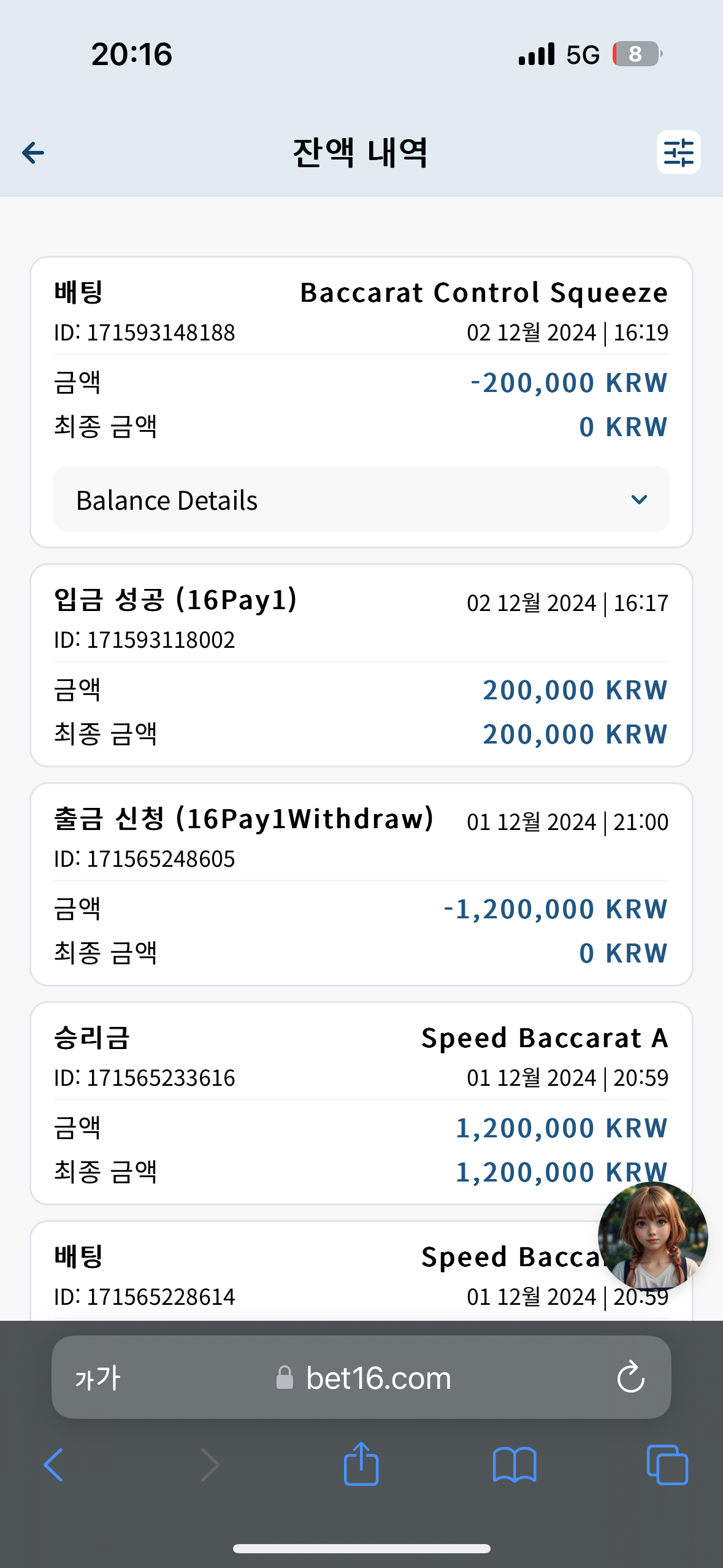Go back using the header arrow
Screen dimensions: 723x1568
tap(33, 153)
